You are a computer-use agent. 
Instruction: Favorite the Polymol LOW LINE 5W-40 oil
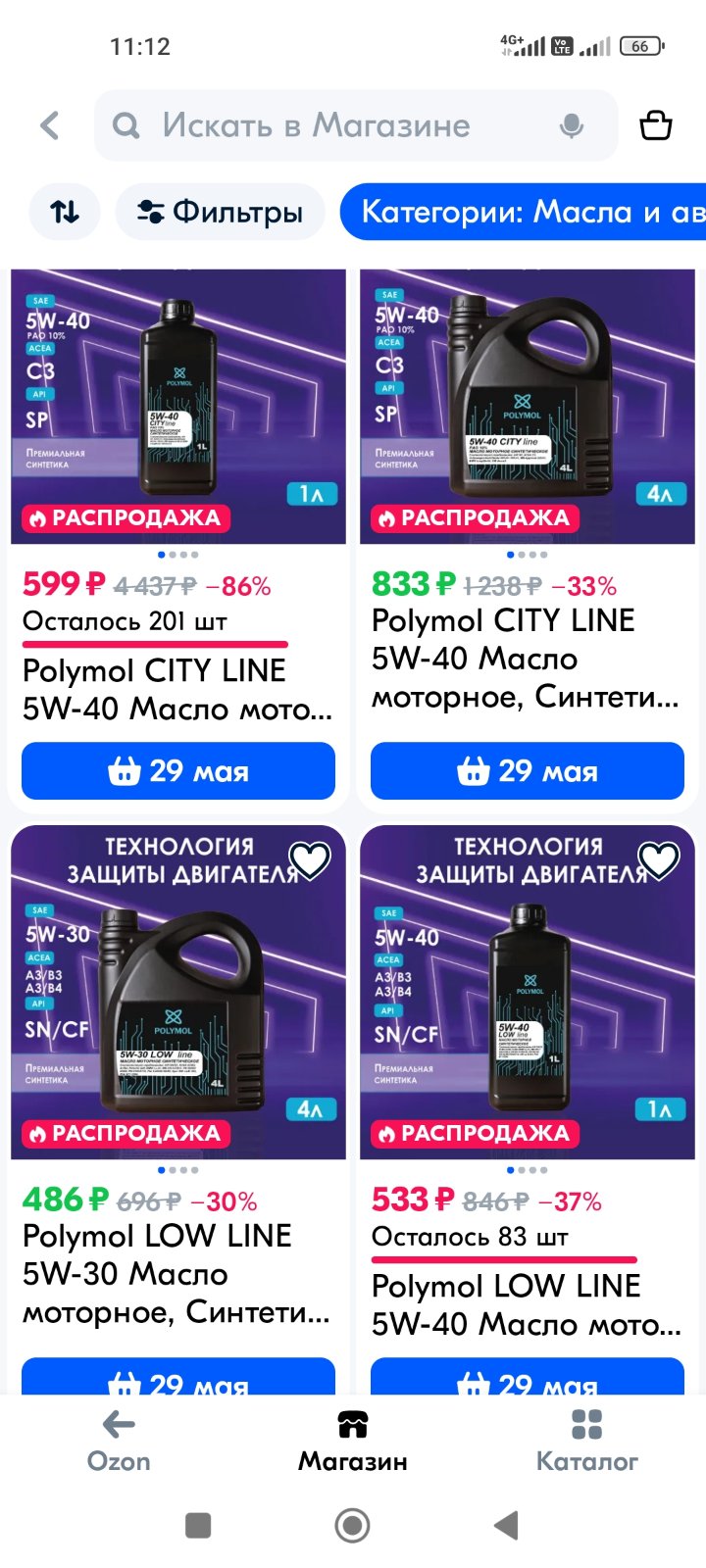(x=659, y=859)
